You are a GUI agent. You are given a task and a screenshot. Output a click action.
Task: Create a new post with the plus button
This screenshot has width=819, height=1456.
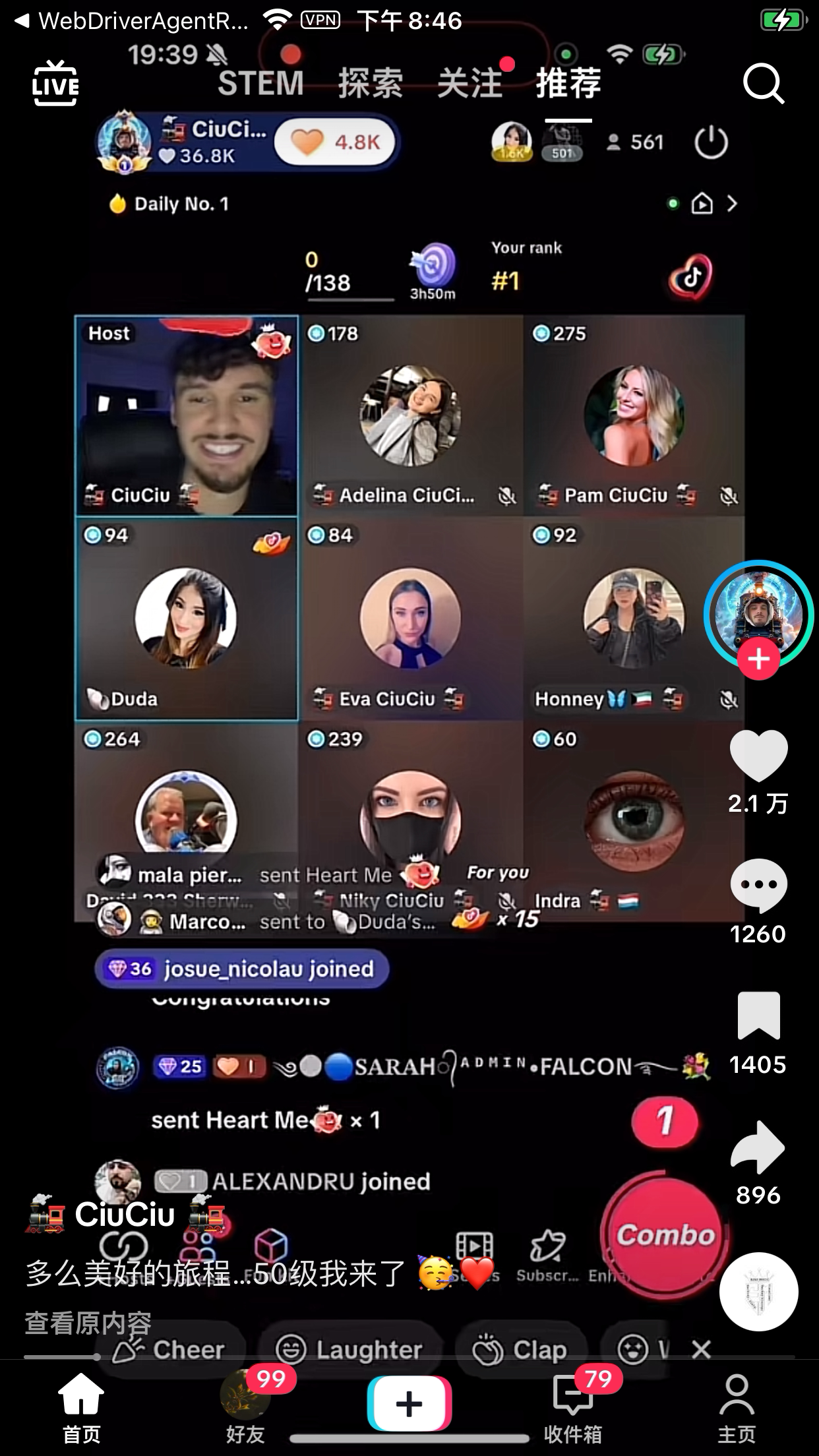(409, 1403)
